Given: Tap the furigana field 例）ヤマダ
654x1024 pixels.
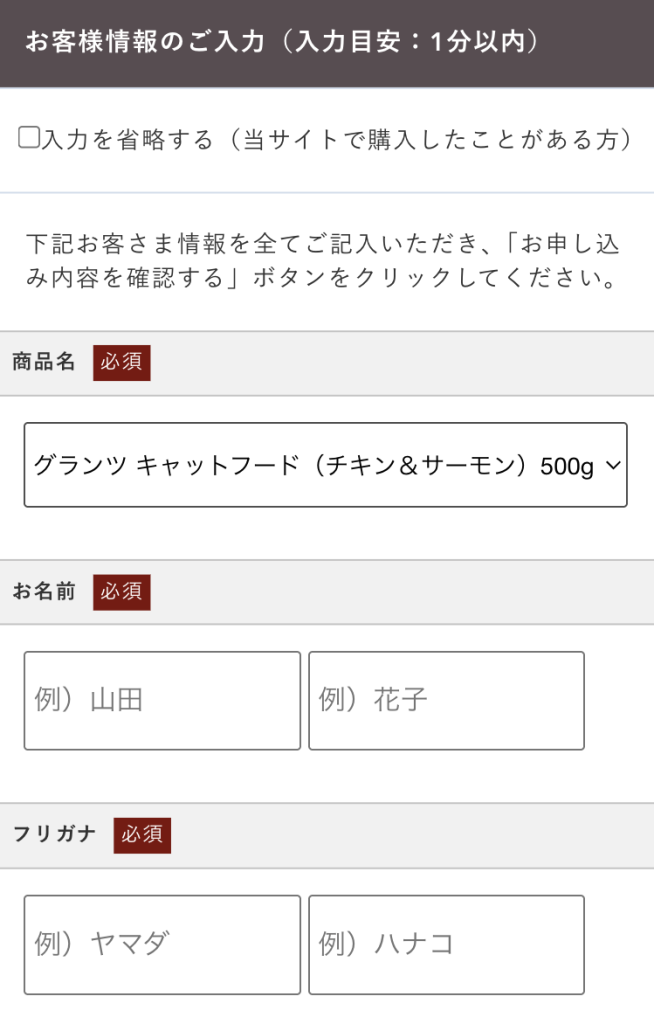Looking at the screenshot, I should point(162,944).
